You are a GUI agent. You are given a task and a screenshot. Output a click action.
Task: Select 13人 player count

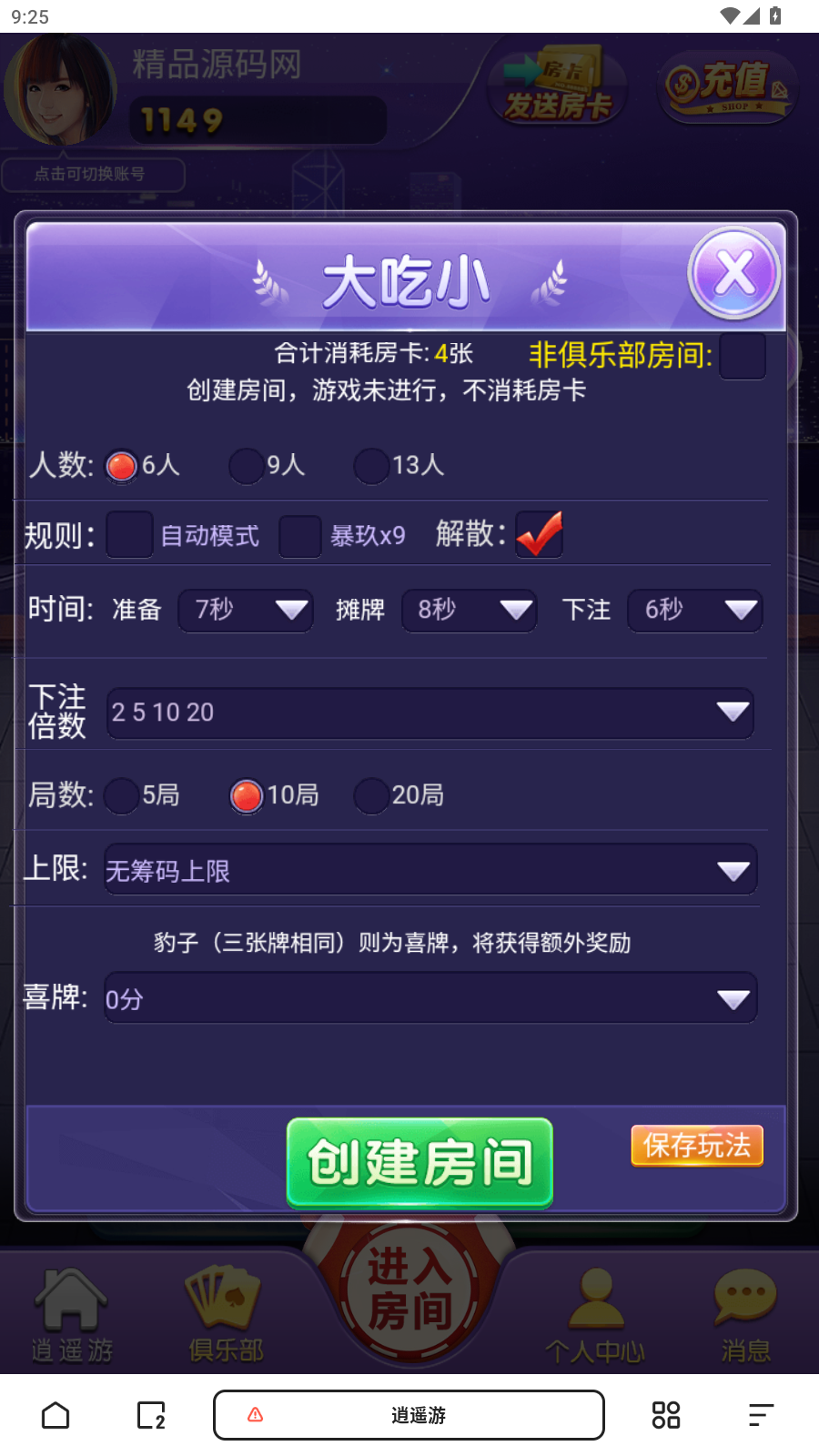[x=371, y=466]
